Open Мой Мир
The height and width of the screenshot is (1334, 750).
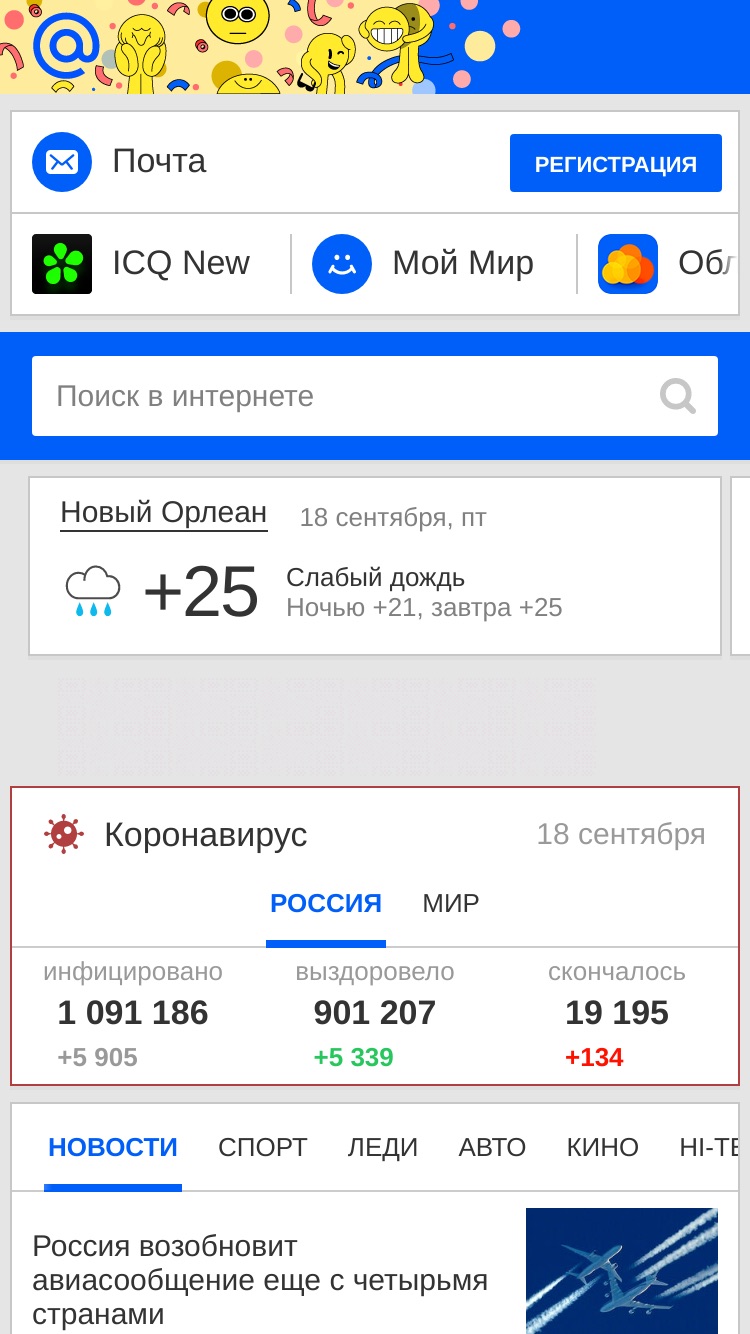423,264
